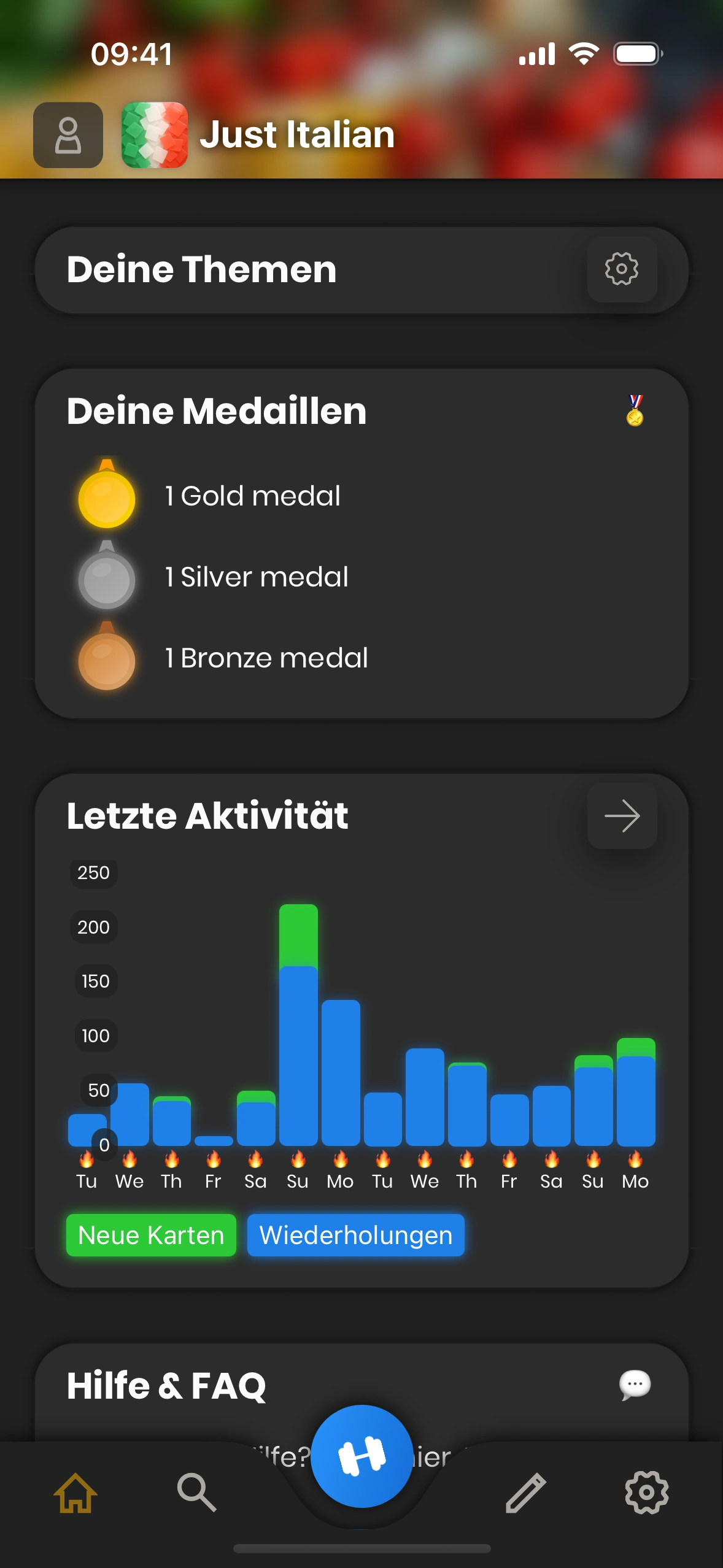Open Letzte Aktivität details arrow

[x=621, y=816]
